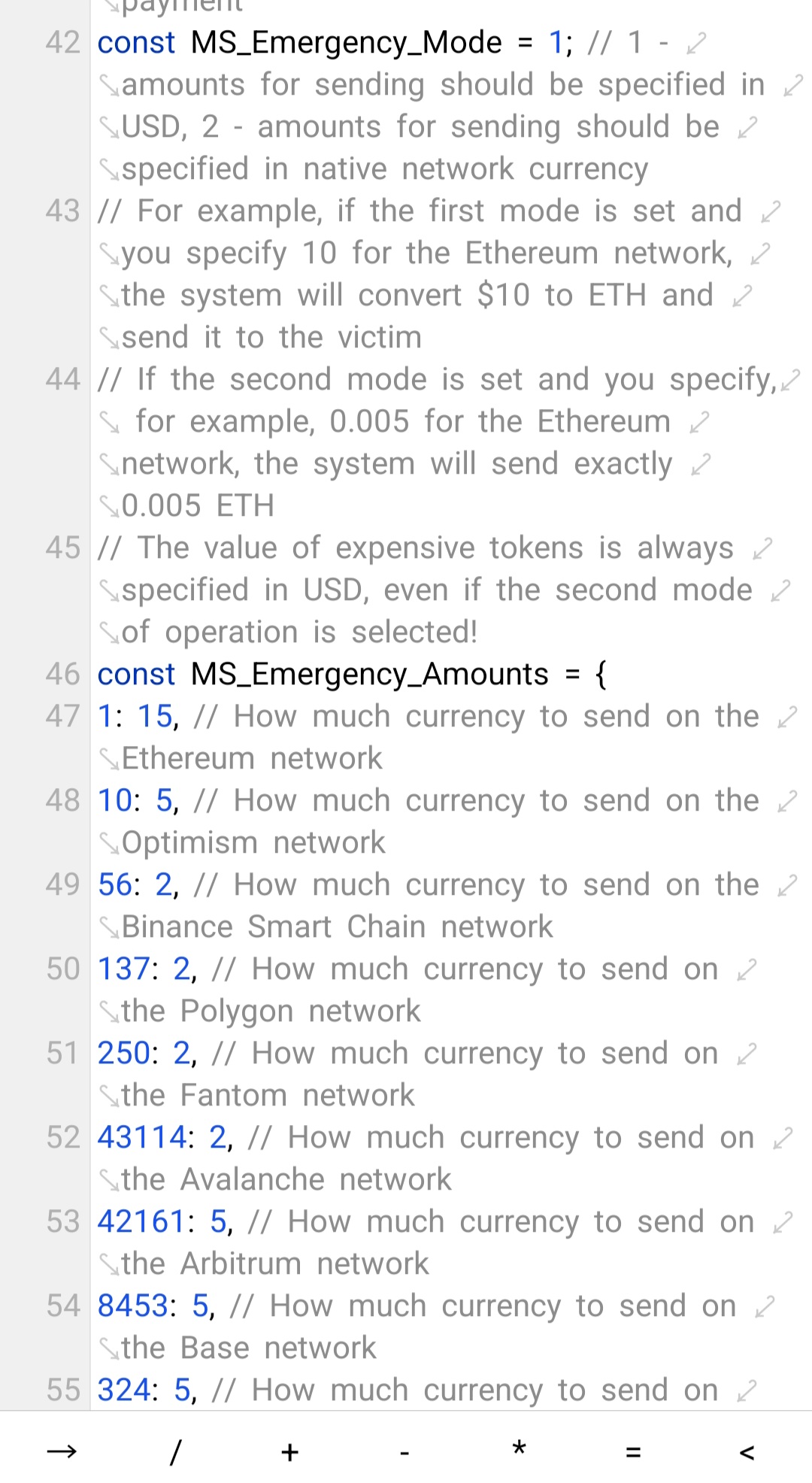Add an asterisk from the symbol bar

point(519,1450)
